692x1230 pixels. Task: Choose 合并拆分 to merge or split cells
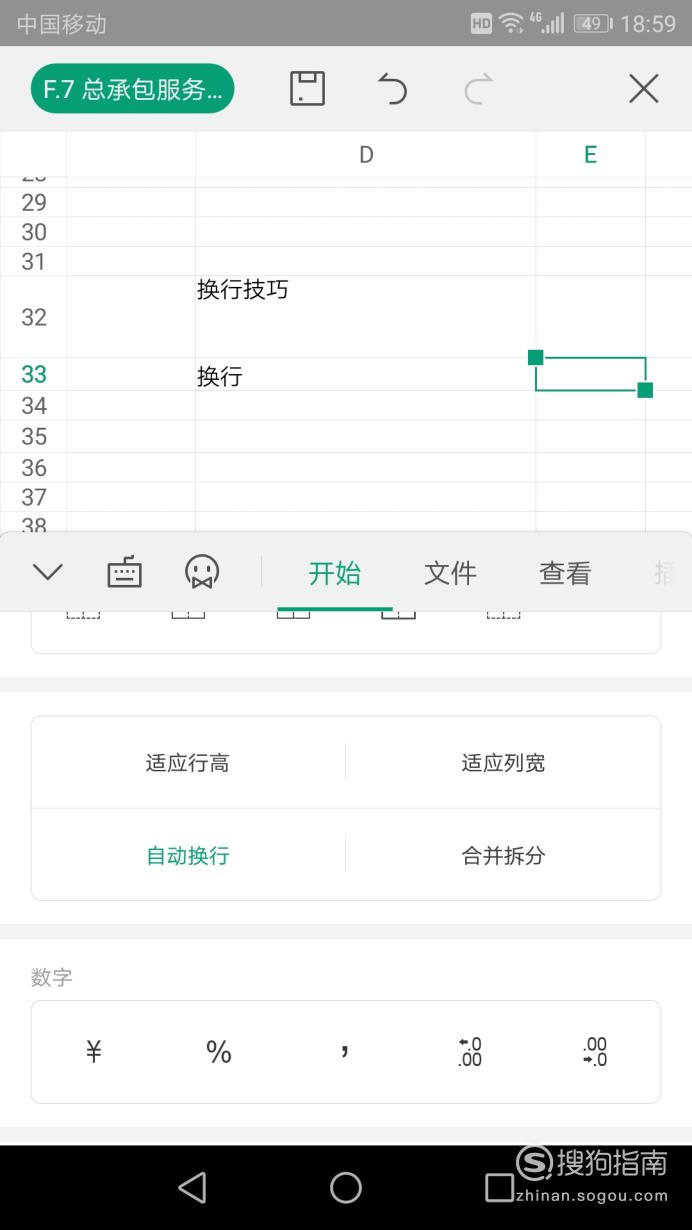[x=503, y=856]
